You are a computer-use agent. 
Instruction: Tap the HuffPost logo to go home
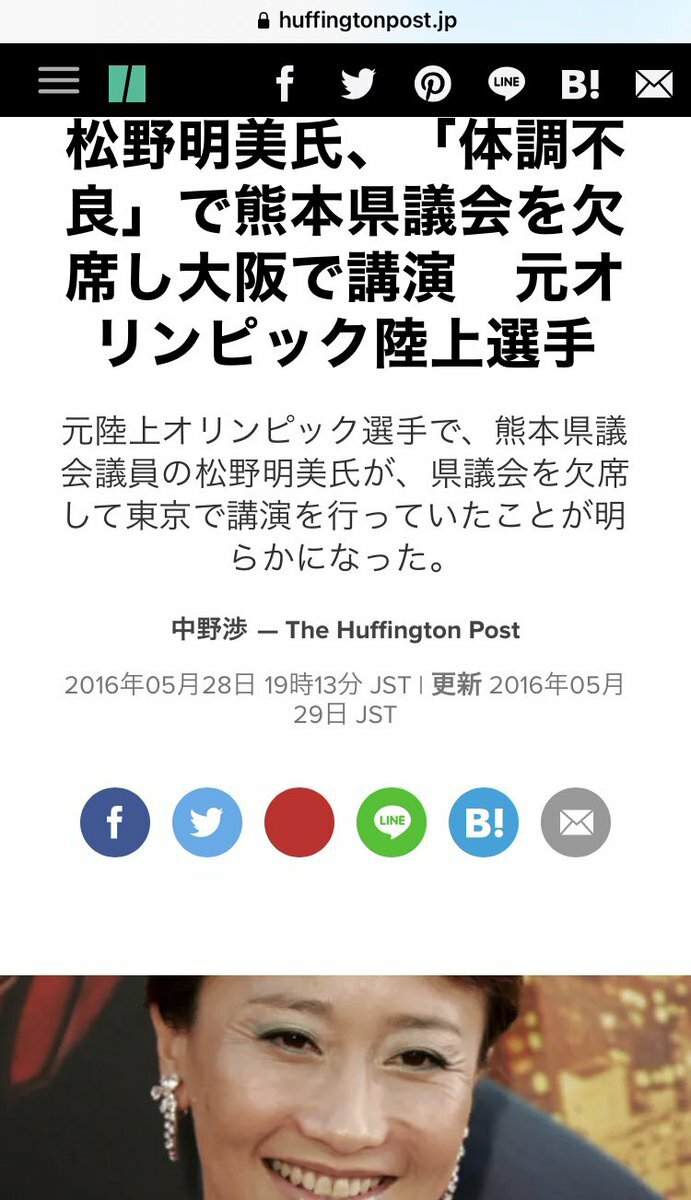coord(127,83)
